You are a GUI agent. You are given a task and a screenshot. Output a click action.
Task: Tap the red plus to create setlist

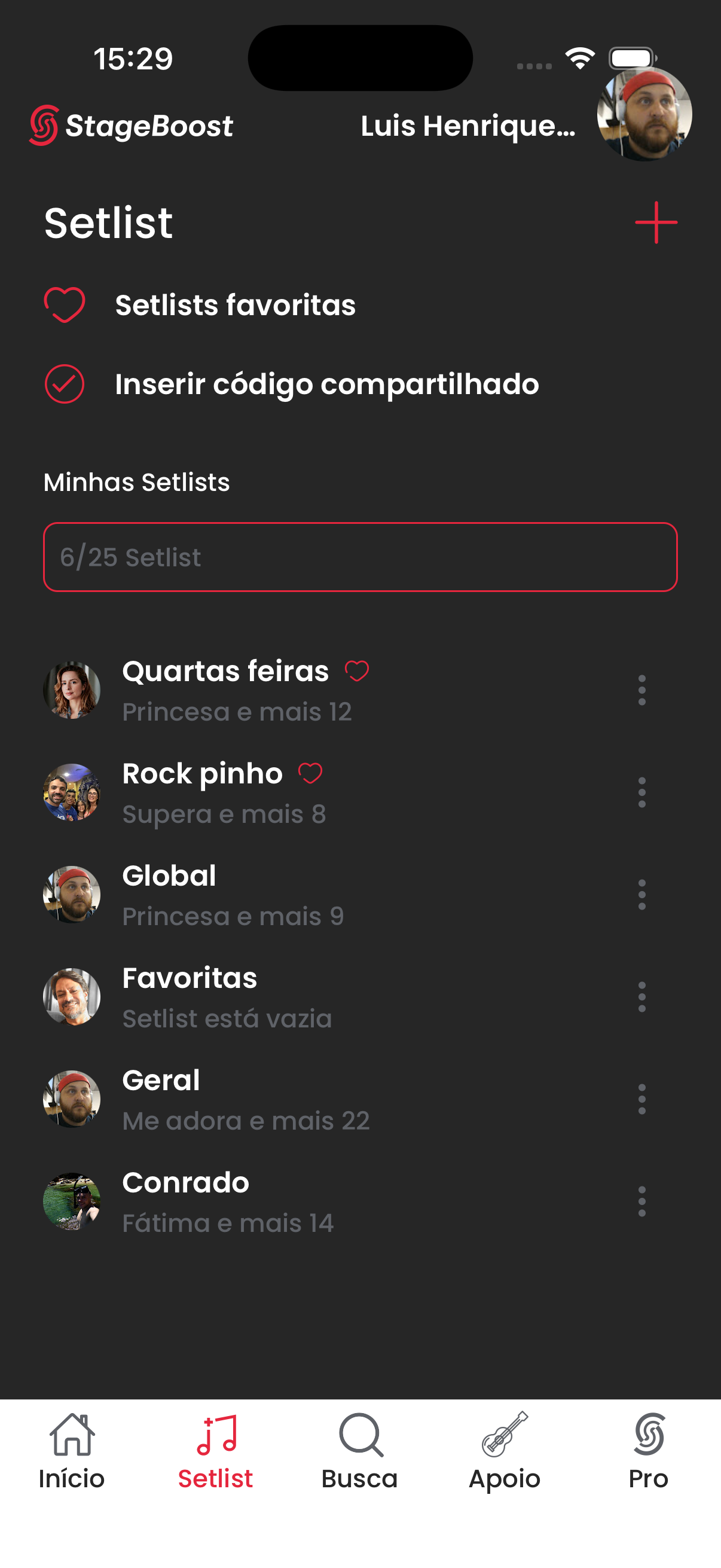[x=656, y=222]
